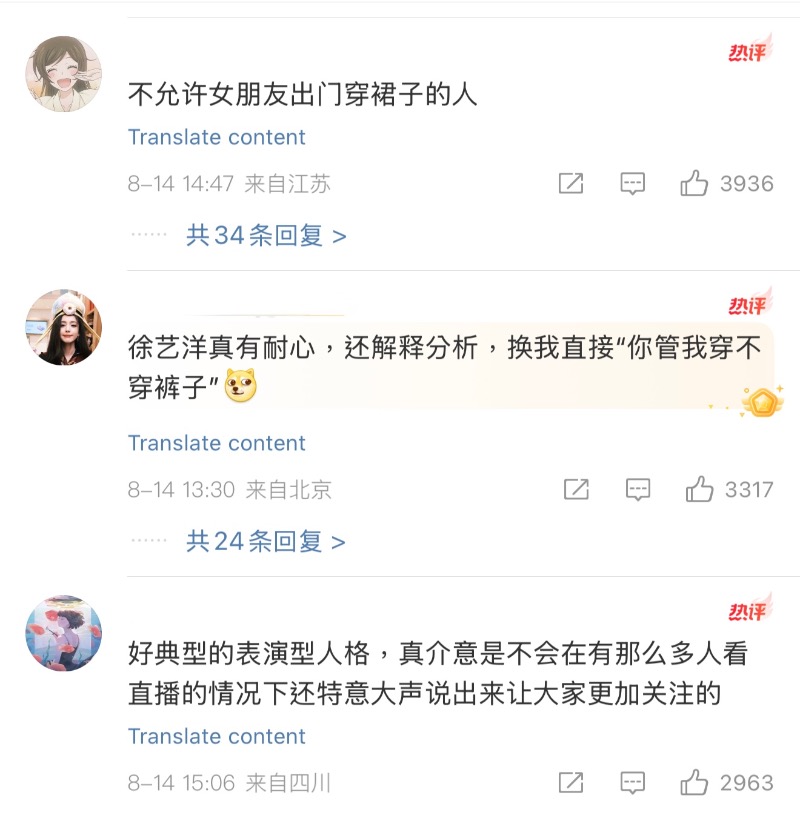Reply to the comment from 江苏

[x=632, y=184]
